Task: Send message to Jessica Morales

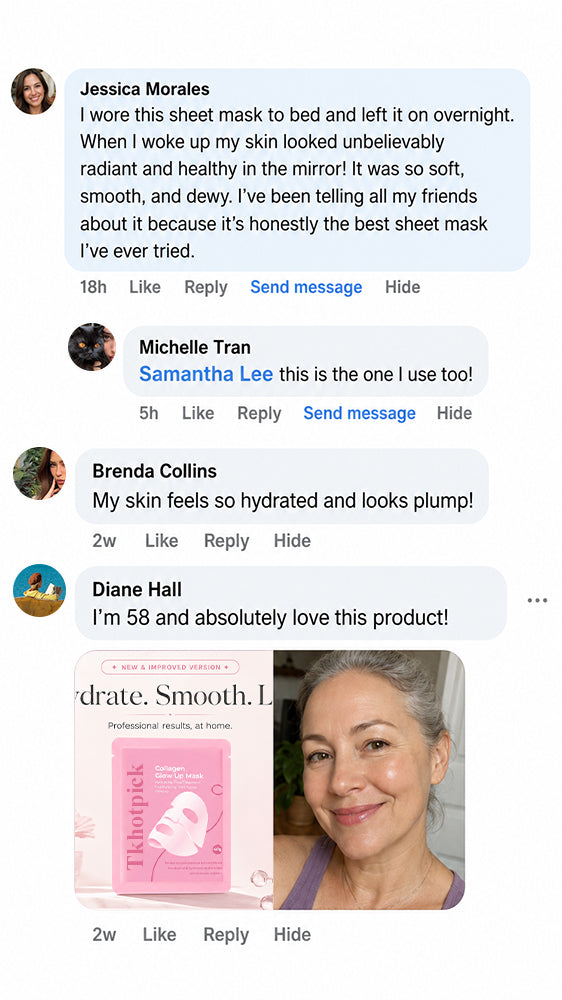Action: [306, 287]
